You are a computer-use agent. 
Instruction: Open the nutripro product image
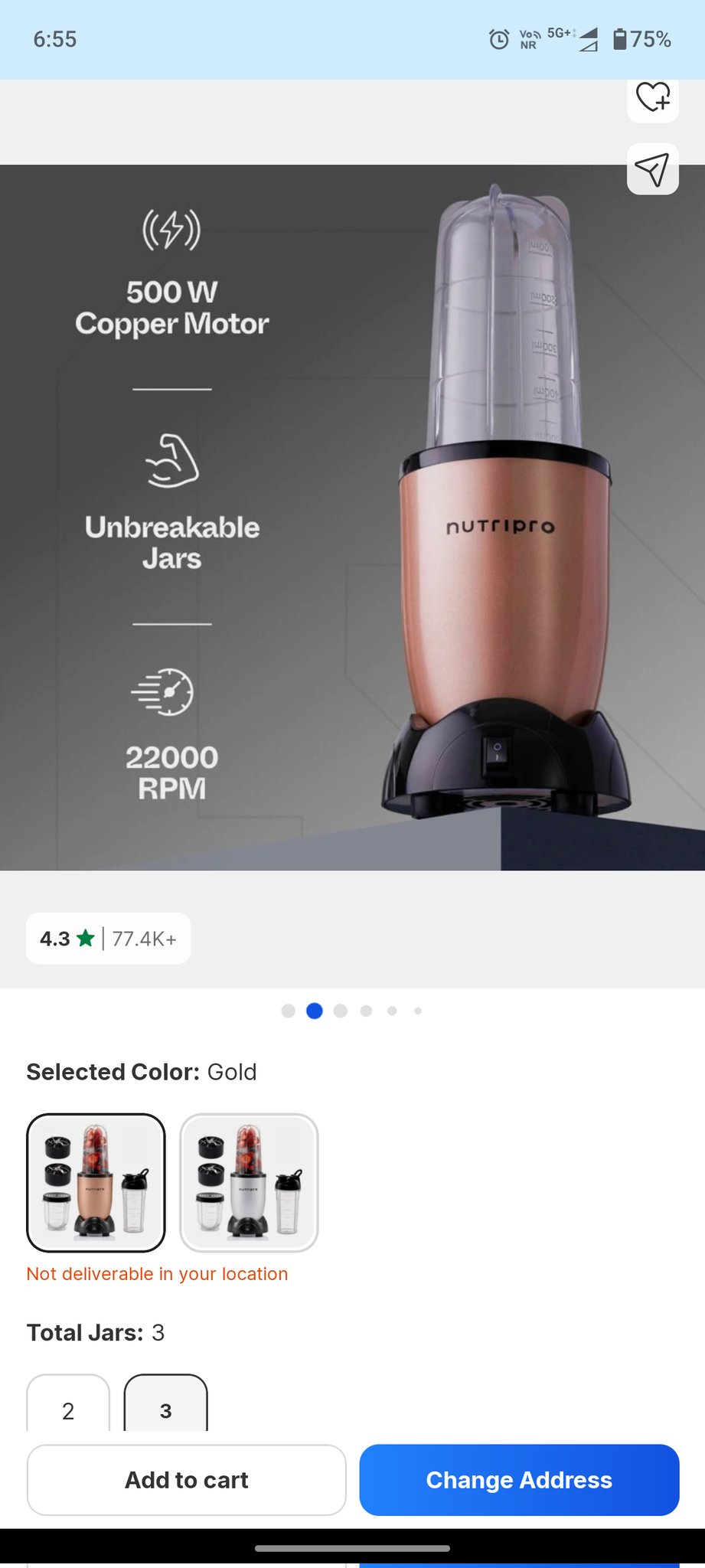pyautogui.click(x=352, y=517)
